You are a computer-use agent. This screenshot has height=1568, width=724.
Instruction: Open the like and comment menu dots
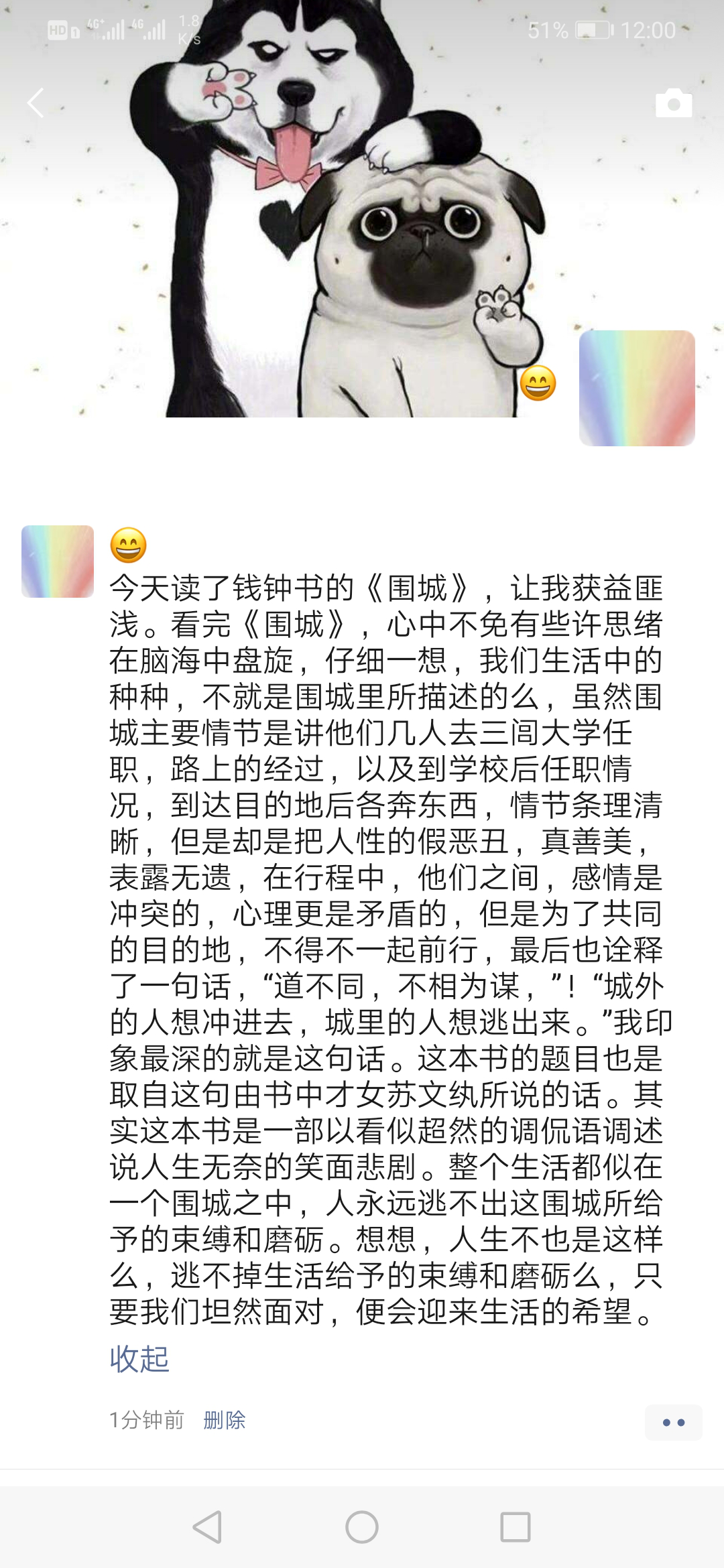click(x=673, y=1422)
